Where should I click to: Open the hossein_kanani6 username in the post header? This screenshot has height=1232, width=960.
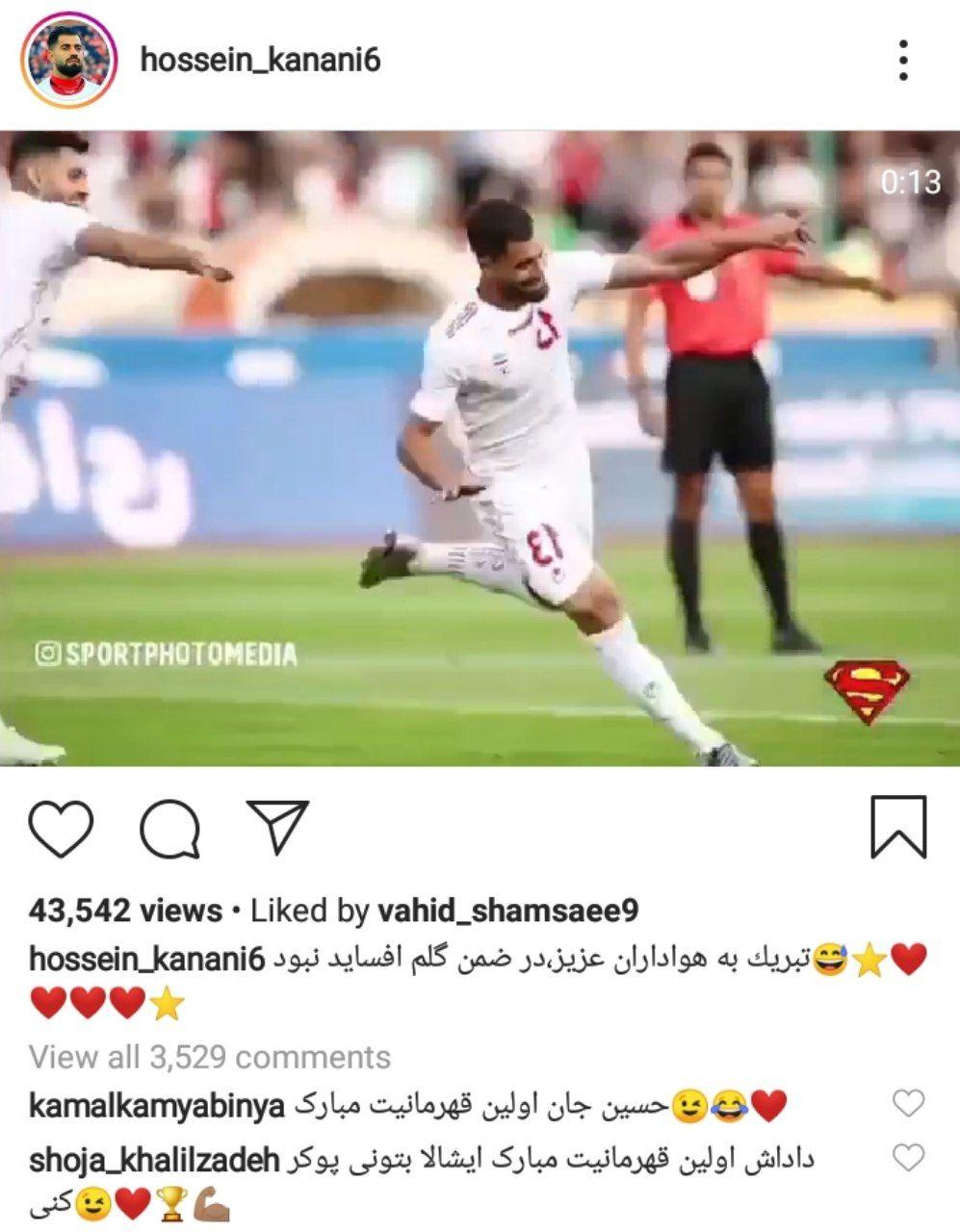[260, 62]
